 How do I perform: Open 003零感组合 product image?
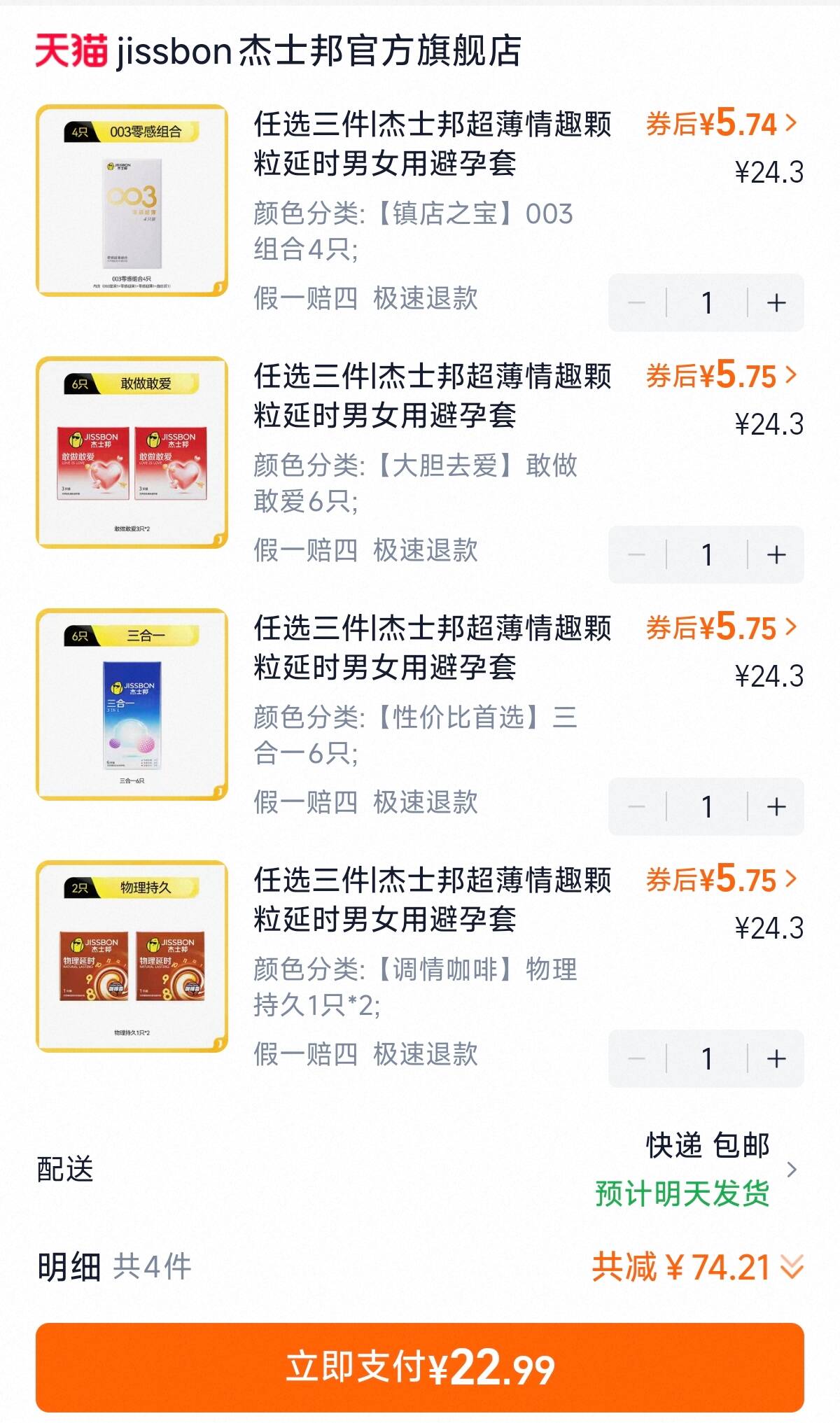[x=132, y=201]
